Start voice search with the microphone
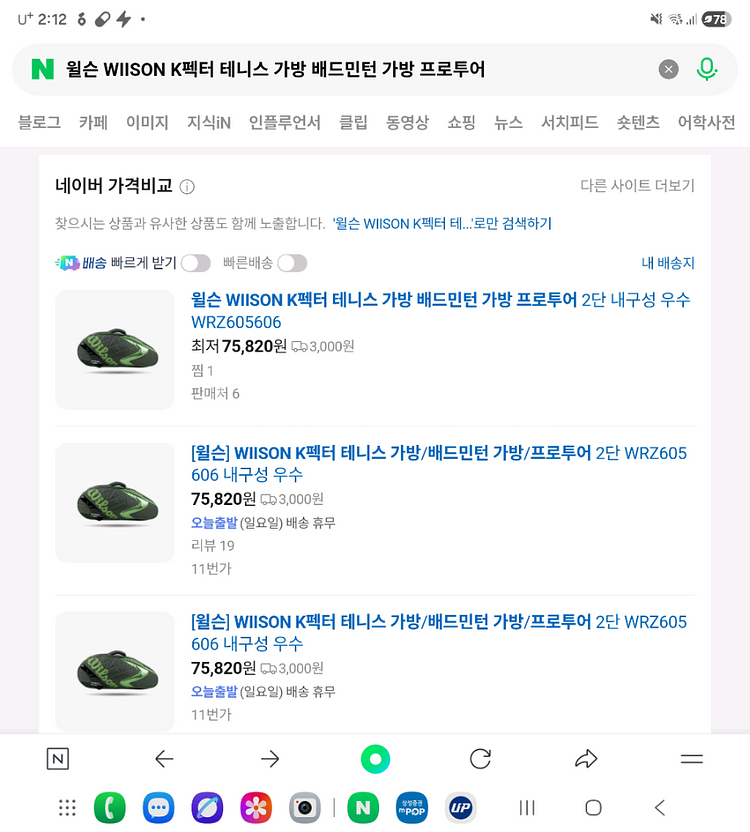The height and width of the screenshot is (832, 750). pos(707,69)
